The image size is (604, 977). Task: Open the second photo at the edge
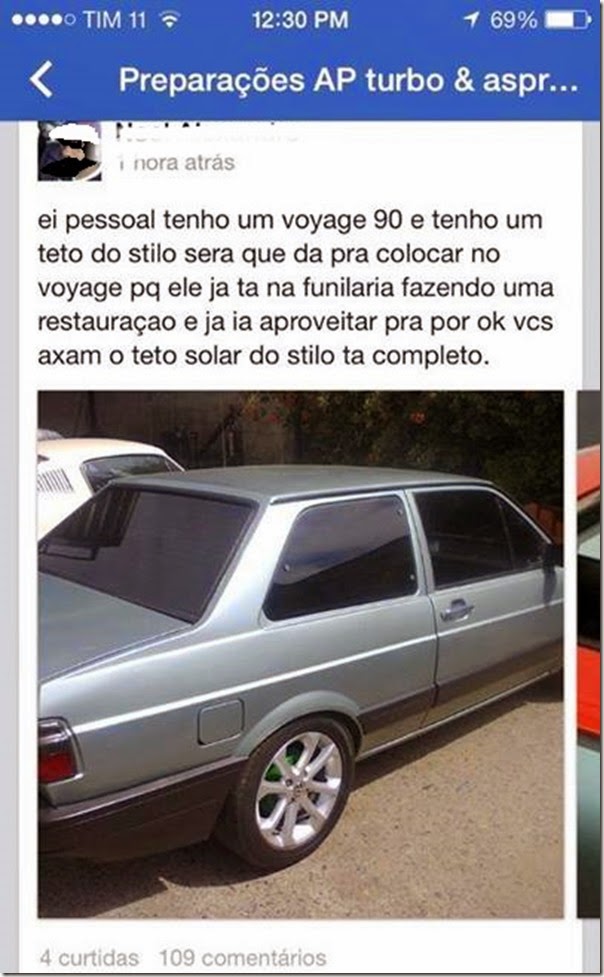(x=590, y=655)
